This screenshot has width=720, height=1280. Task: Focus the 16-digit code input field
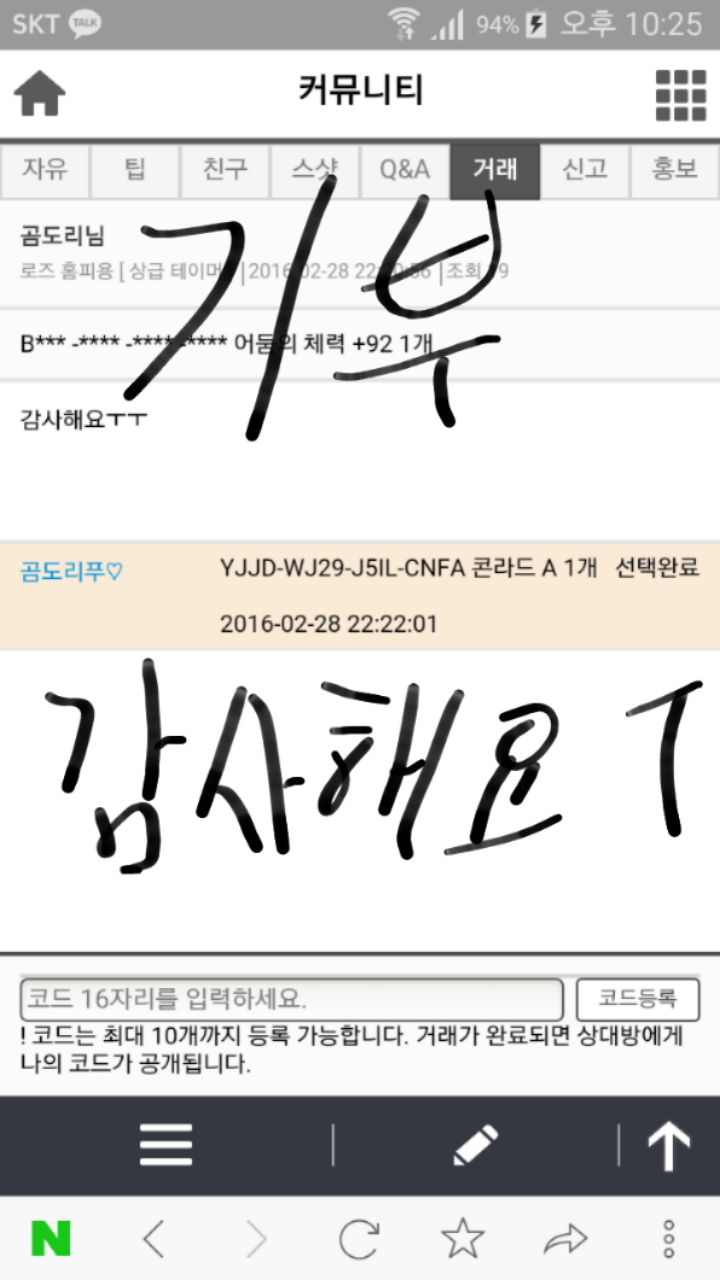291,999
